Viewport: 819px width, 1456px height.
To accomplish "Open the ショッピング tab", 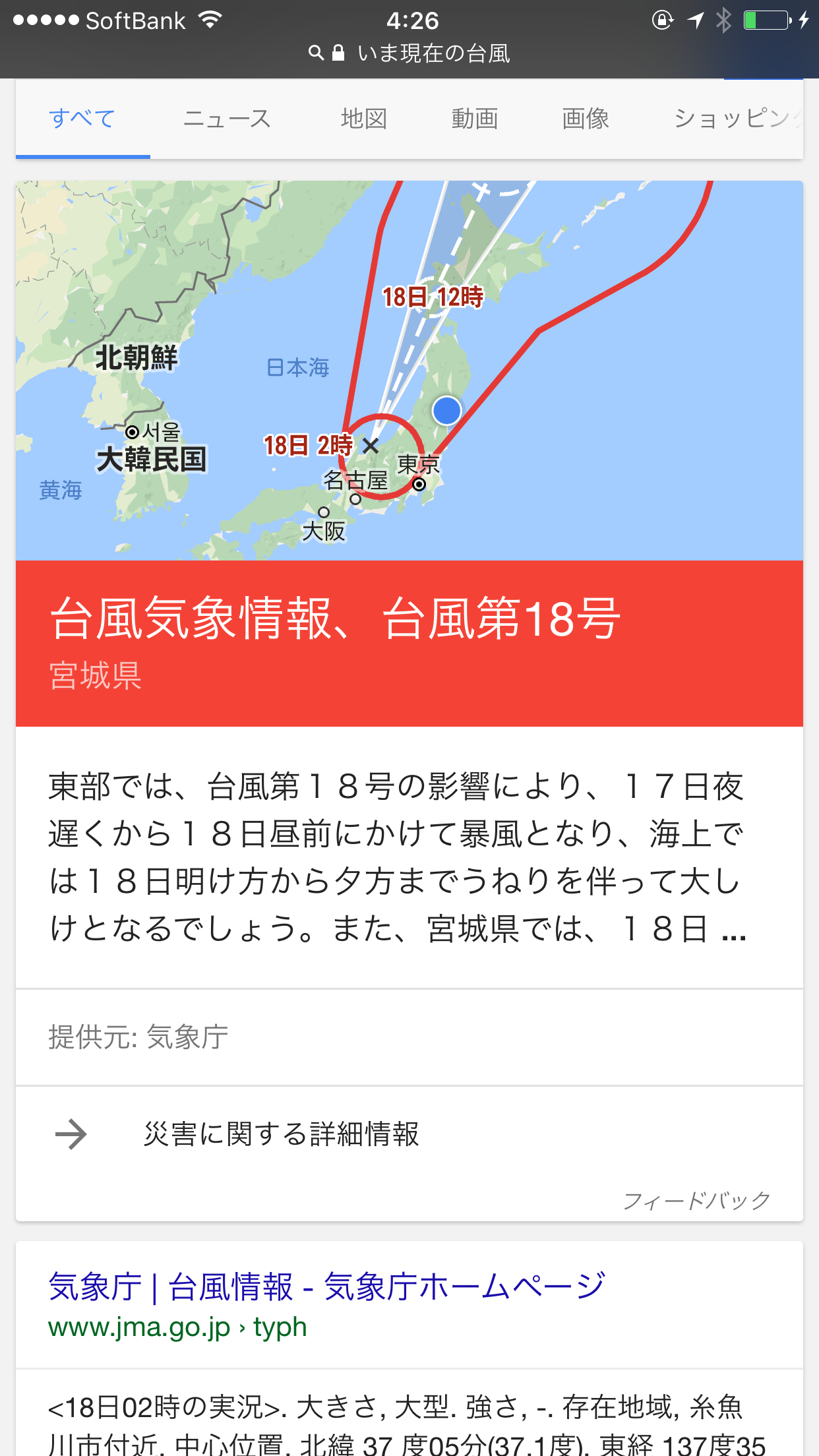I will [x=737, y=119].
